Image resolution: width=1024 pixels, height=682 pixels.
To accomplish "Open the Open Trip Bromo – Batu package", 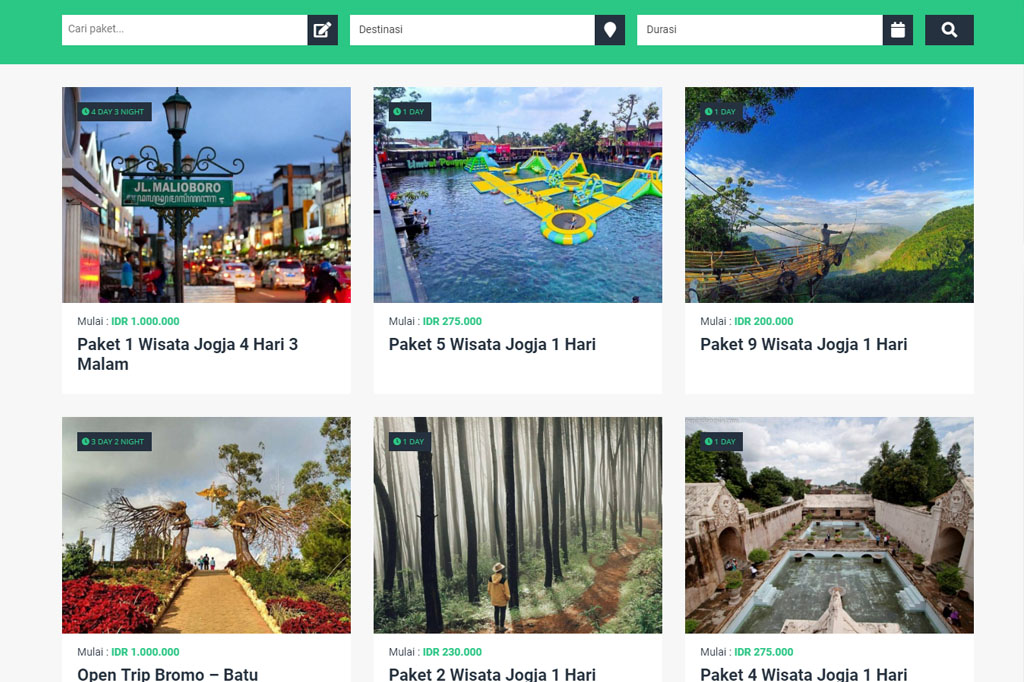I will 168,674.
